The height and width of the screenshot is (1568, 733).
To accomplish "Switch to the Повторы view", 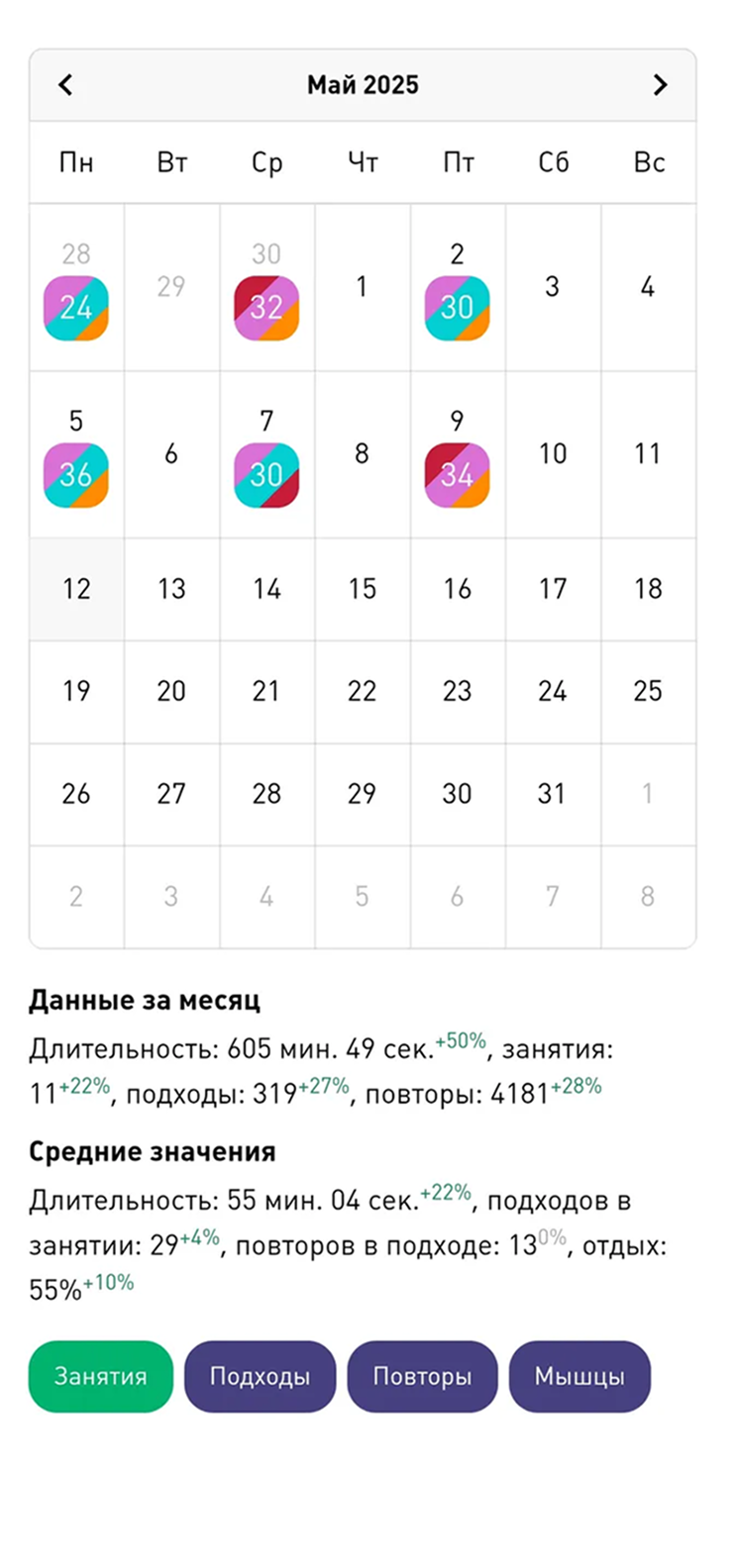I will 422,1376.
